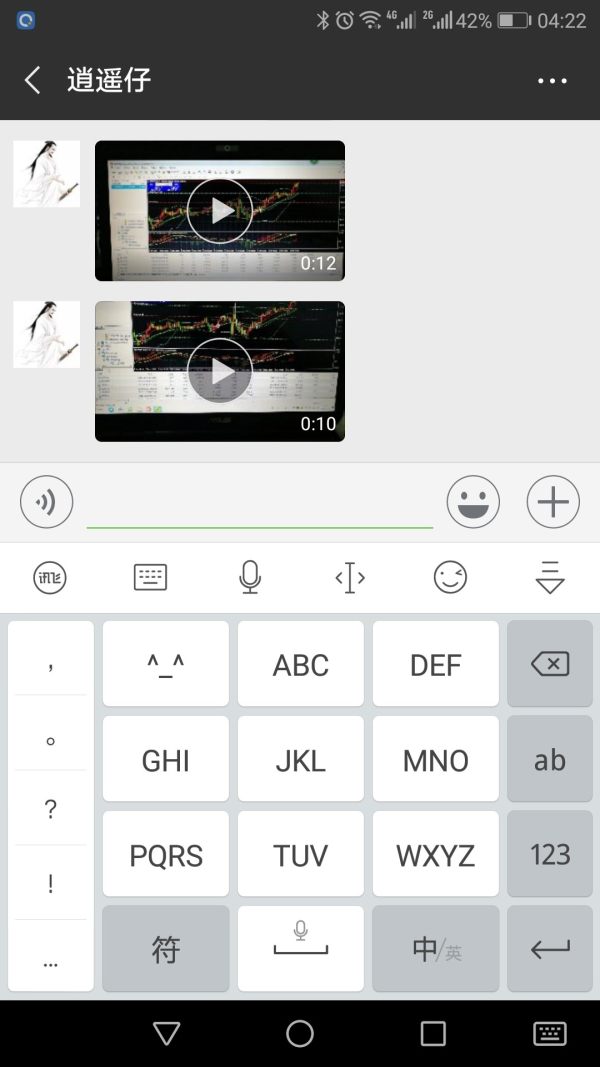Image resolution: width=600 pixels, height=1067 pixels.
Task: Tap the JKL key
Action: [300, 760]
